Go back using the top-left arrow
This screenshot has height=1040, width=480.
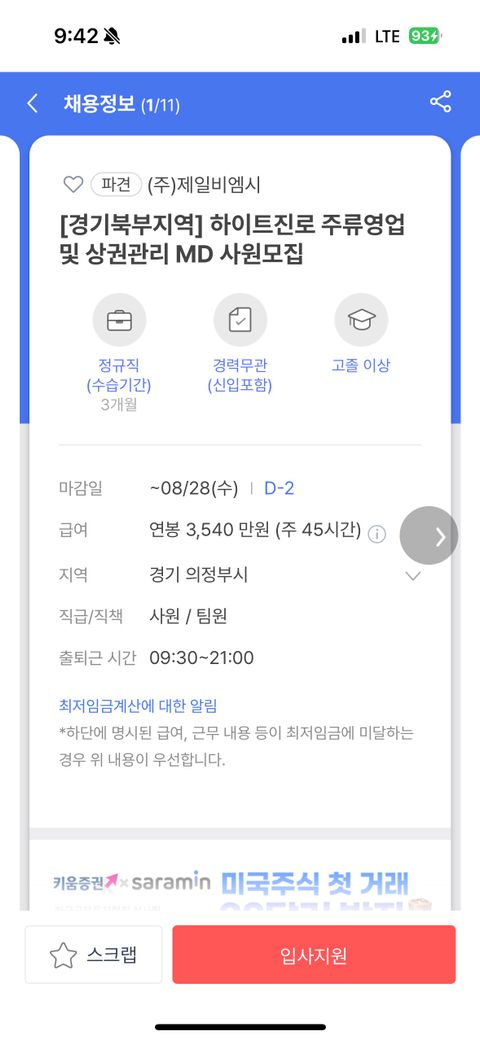[32, 103]
